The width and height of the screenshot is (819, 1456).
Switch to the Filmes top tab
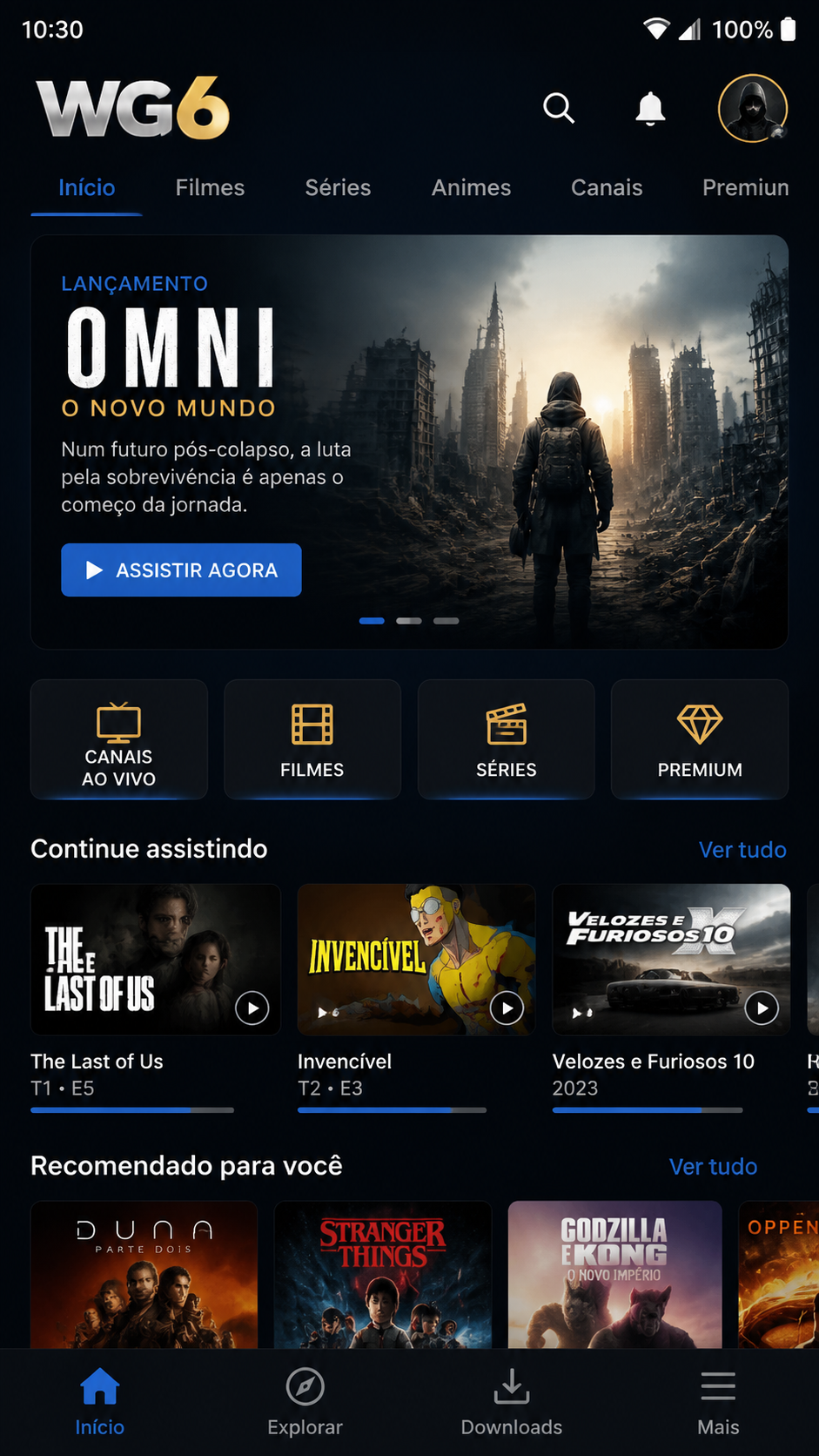(210, 187)
